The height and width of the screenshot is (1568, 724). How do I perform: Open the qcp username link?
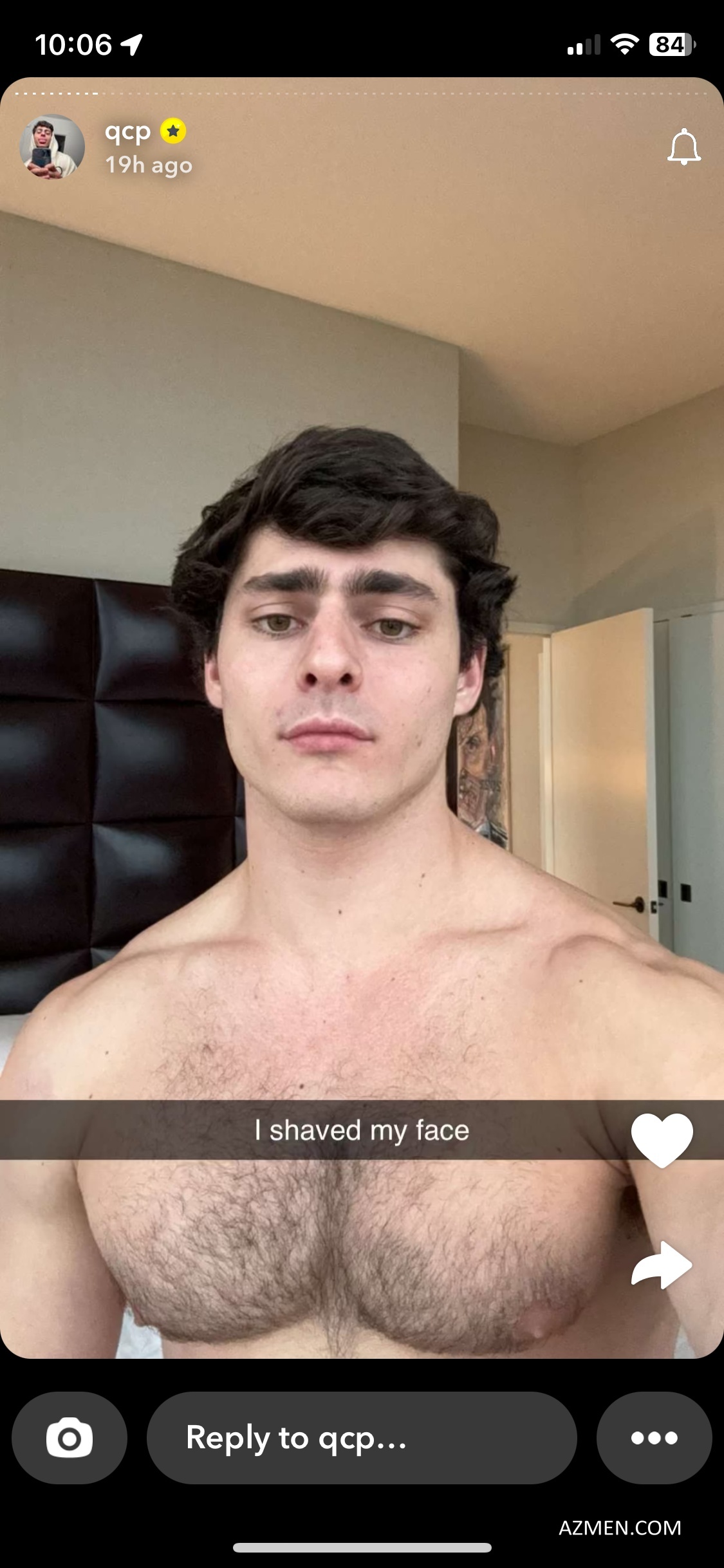click(x=128, y=131)
